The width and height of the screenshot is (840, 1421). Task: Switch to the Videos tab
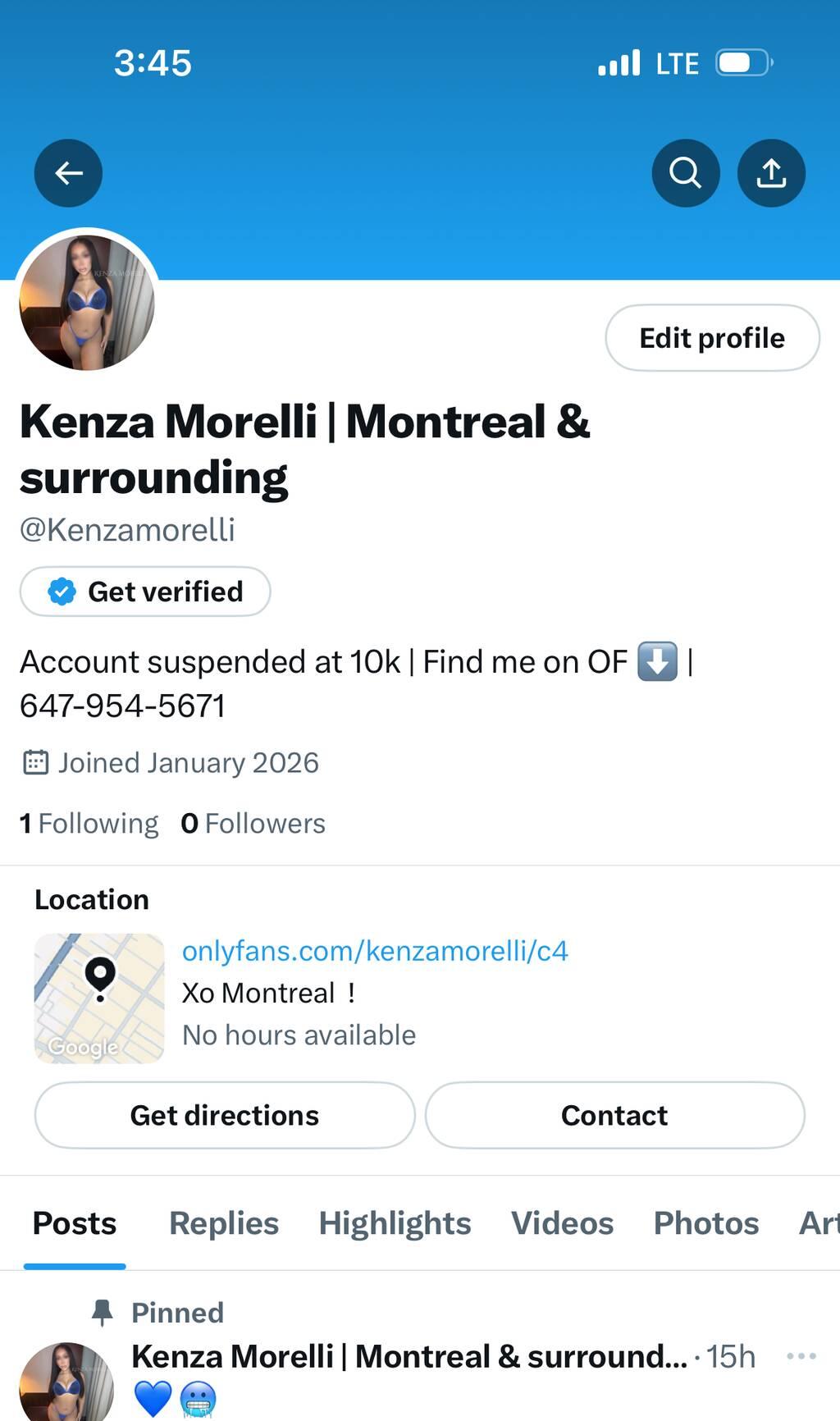562,1223
